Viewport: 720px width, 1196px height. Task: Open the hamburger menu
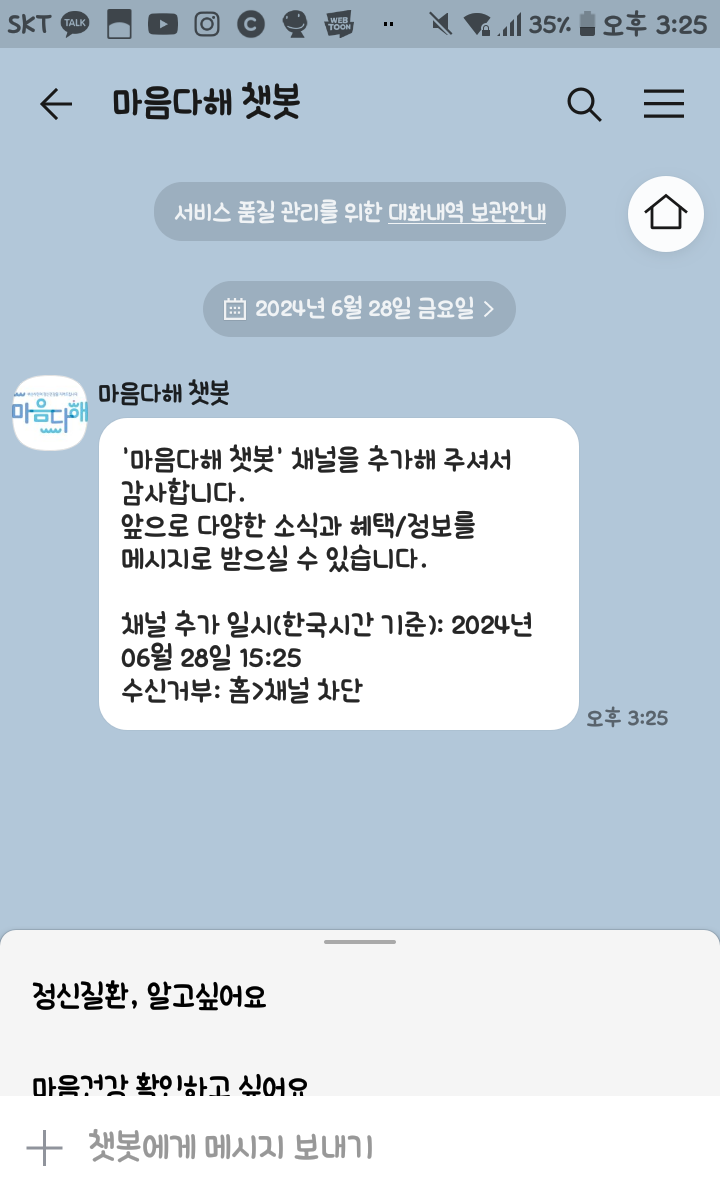tap(663, 104)
